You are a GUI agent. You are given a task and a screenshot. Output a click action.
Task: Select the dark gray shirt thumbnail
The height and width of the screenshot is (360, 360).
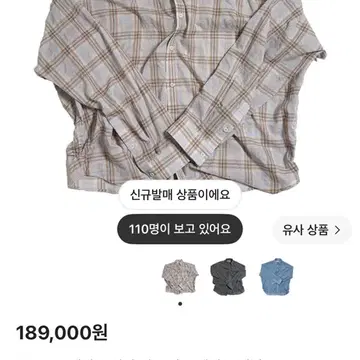click(228, 277)
